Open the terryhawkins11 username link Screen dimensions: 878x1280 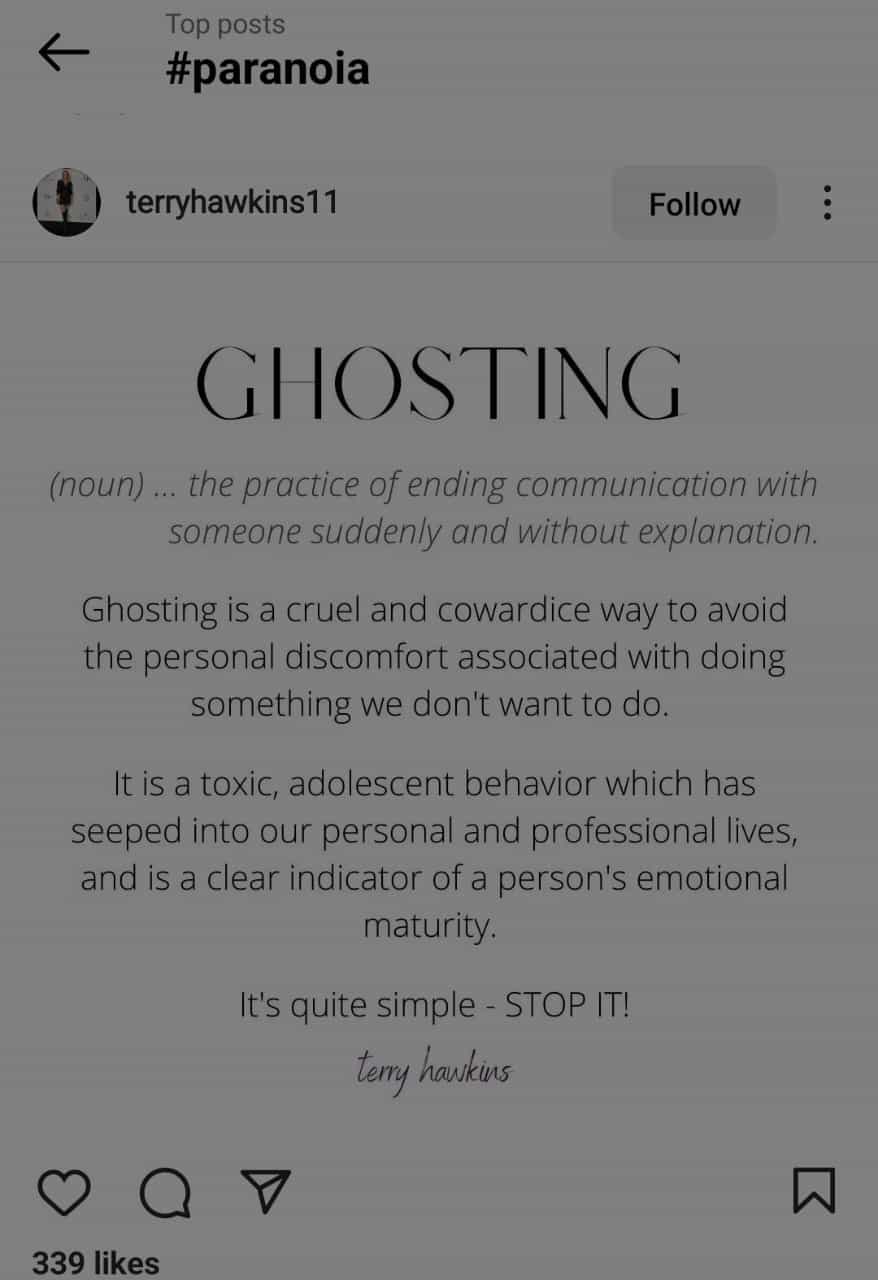click(232, 203)
